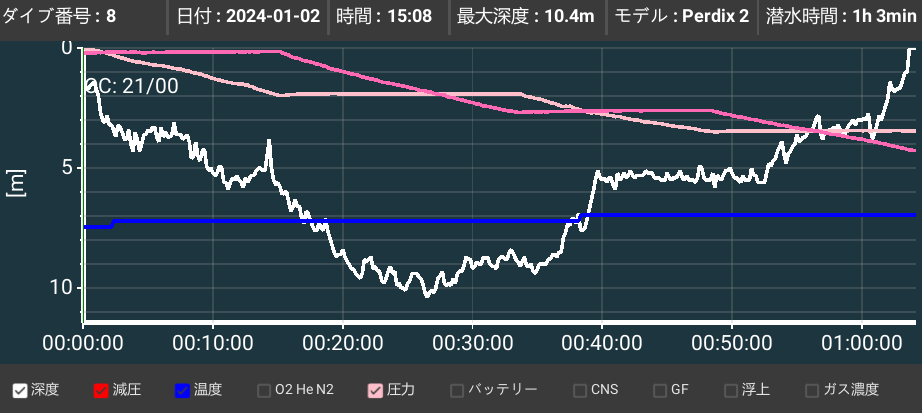Enable the O2 He N2 checkbox
This screenshot has height=413, width=922.
(x=264, y=390)
